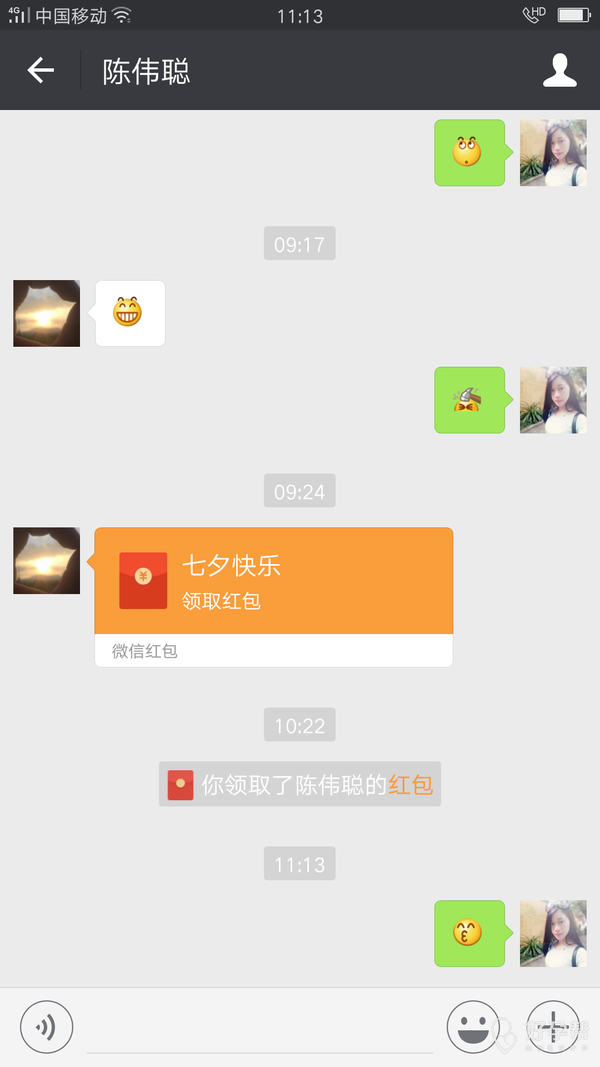The width and height of the screenshot is (600, 1067).
Task: View 陈伟聪's avatar beside the red packet
Action: pos(47,561)
